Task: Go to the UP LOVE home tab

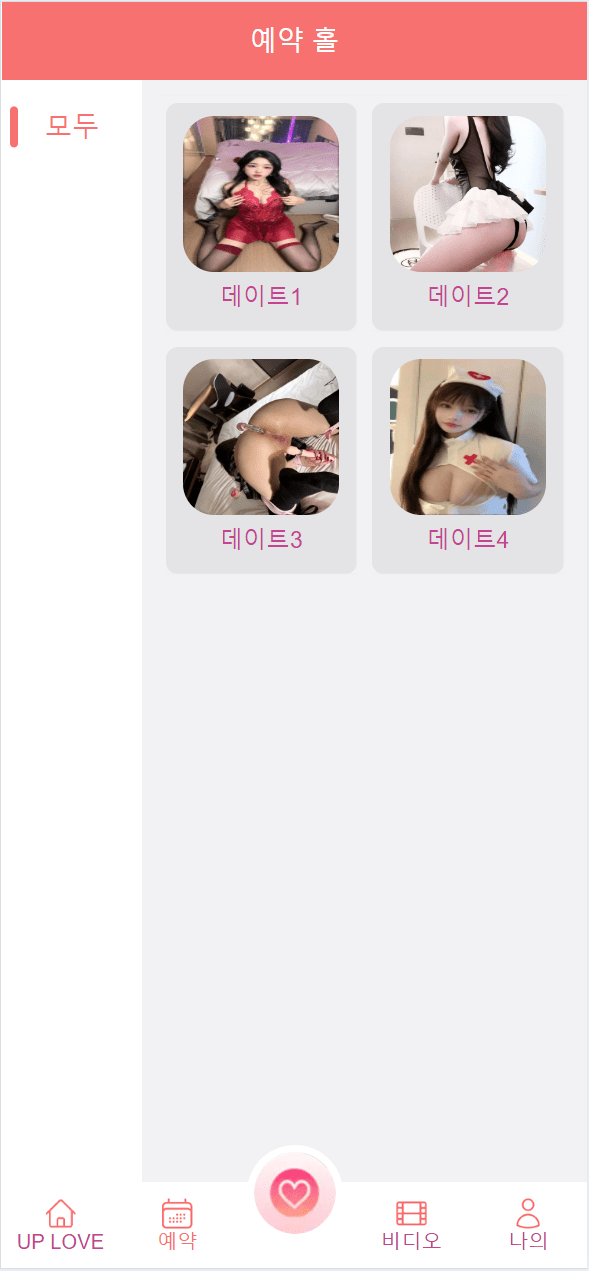Action: point(60,1226)
